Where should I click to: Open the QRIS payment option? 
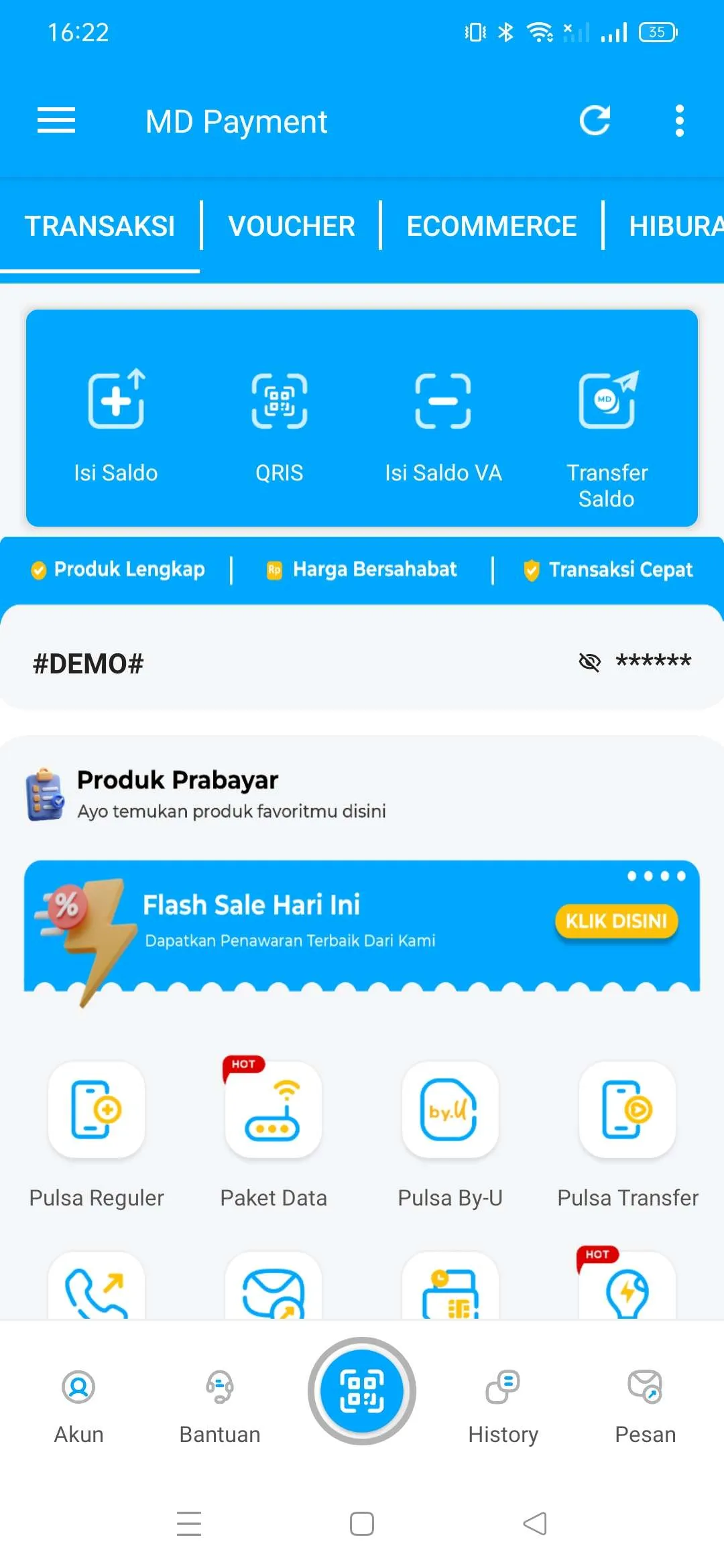pyautogui.click(x=280, y=422)
